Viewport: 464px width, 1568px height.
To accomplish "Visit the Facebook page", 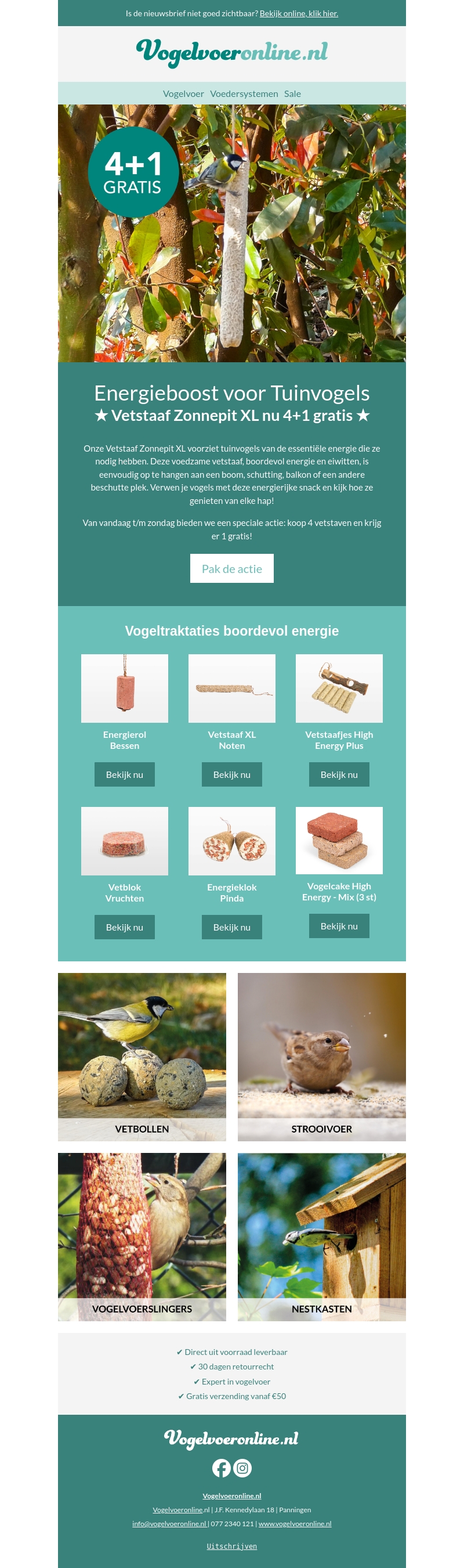I will coord(222,1468).
